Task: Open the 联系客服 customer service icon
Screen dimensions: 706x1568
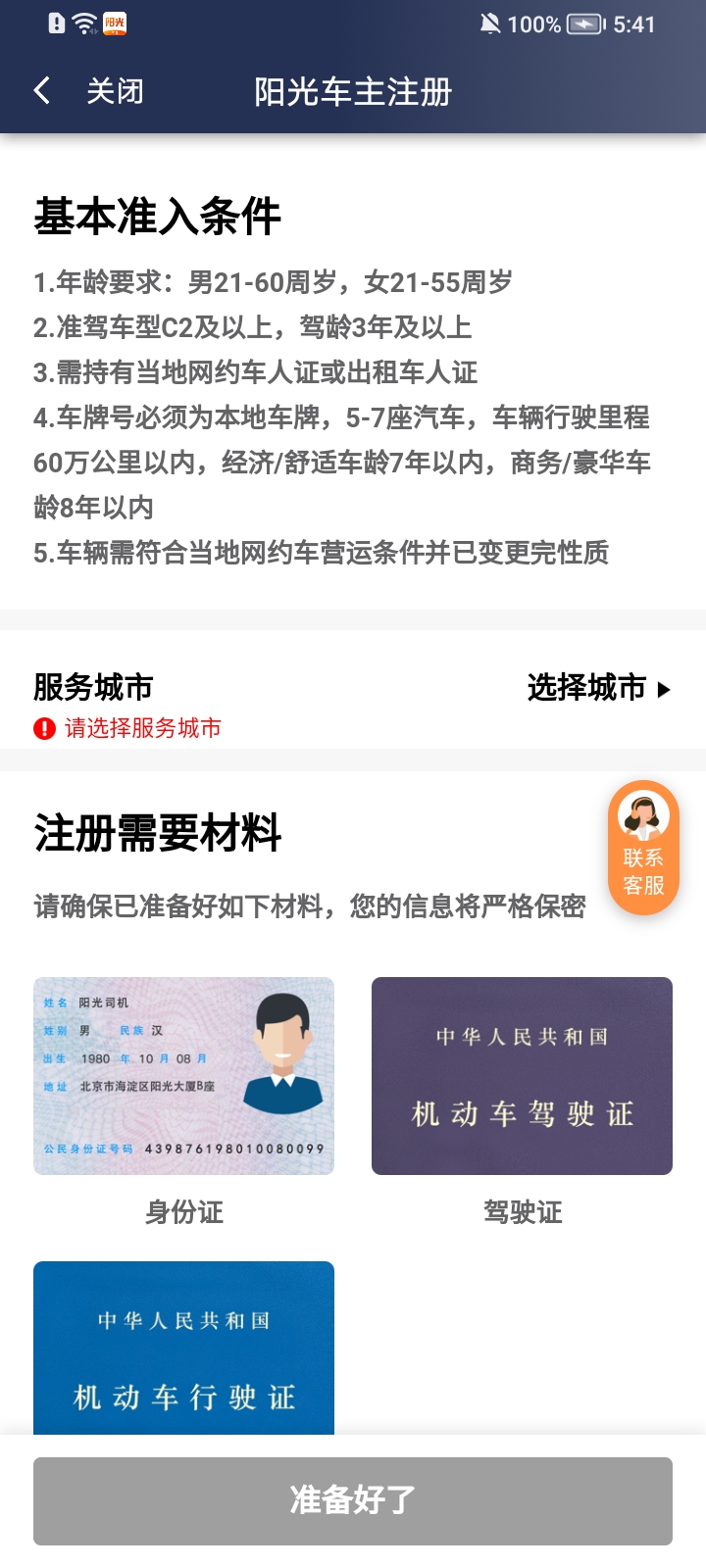Action: (x=642, y=848)
